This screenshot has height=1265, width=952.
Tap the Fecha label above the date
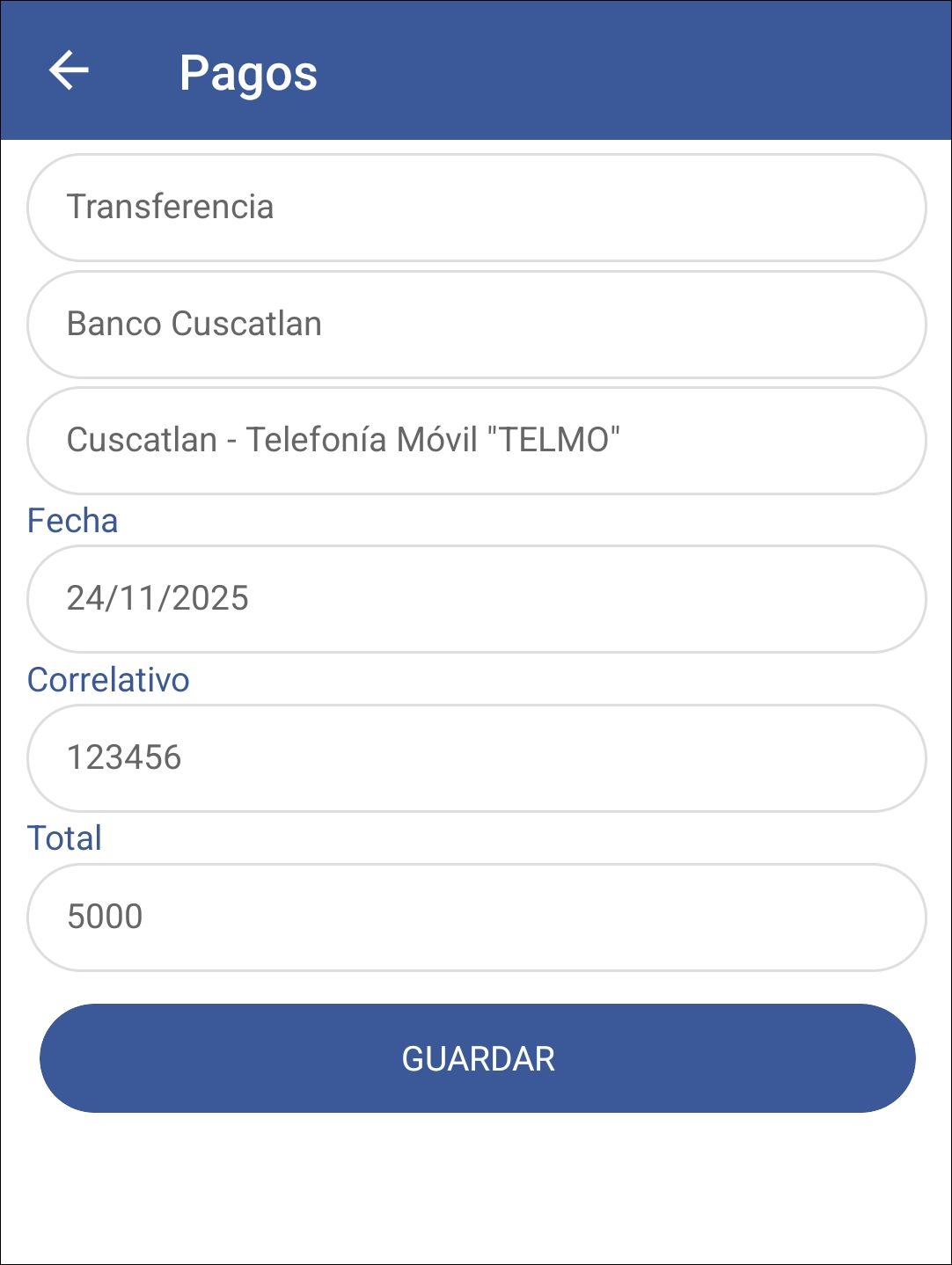(72, 520)
